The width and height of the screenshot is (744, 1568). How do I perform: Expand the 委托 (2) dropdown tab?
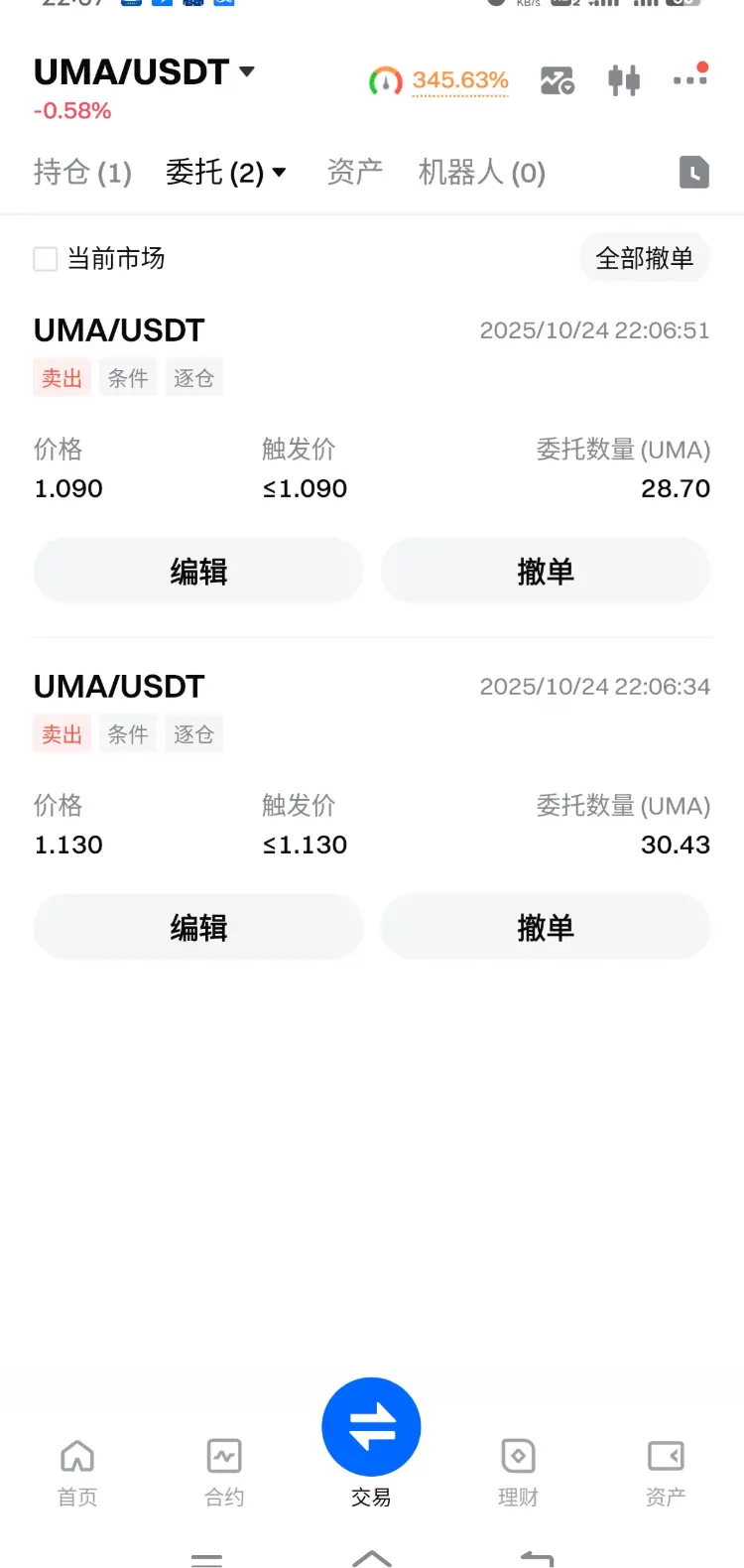click(225, 173)
